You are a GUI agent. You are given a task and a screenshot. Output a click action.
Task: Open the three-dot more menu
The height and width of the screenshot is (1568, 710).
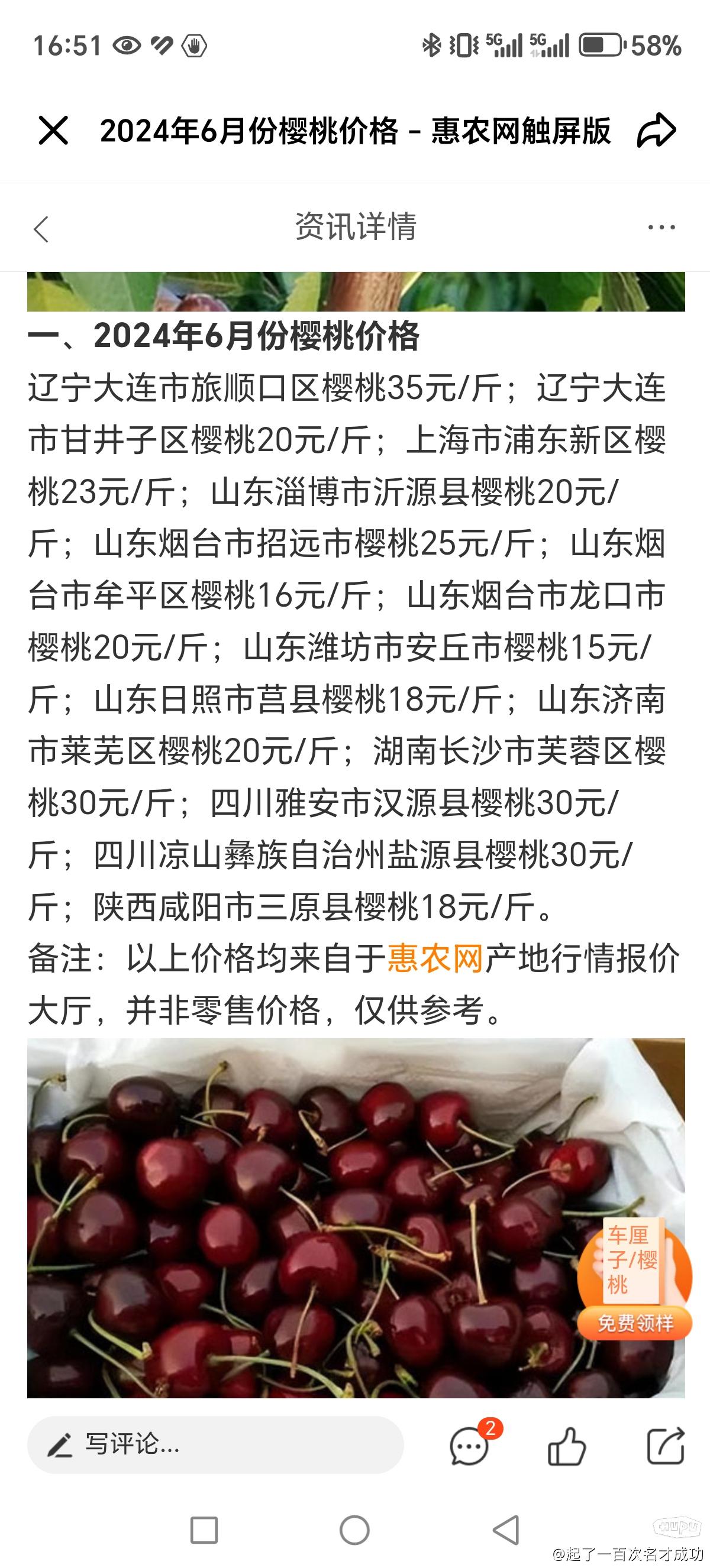[661, 228]
